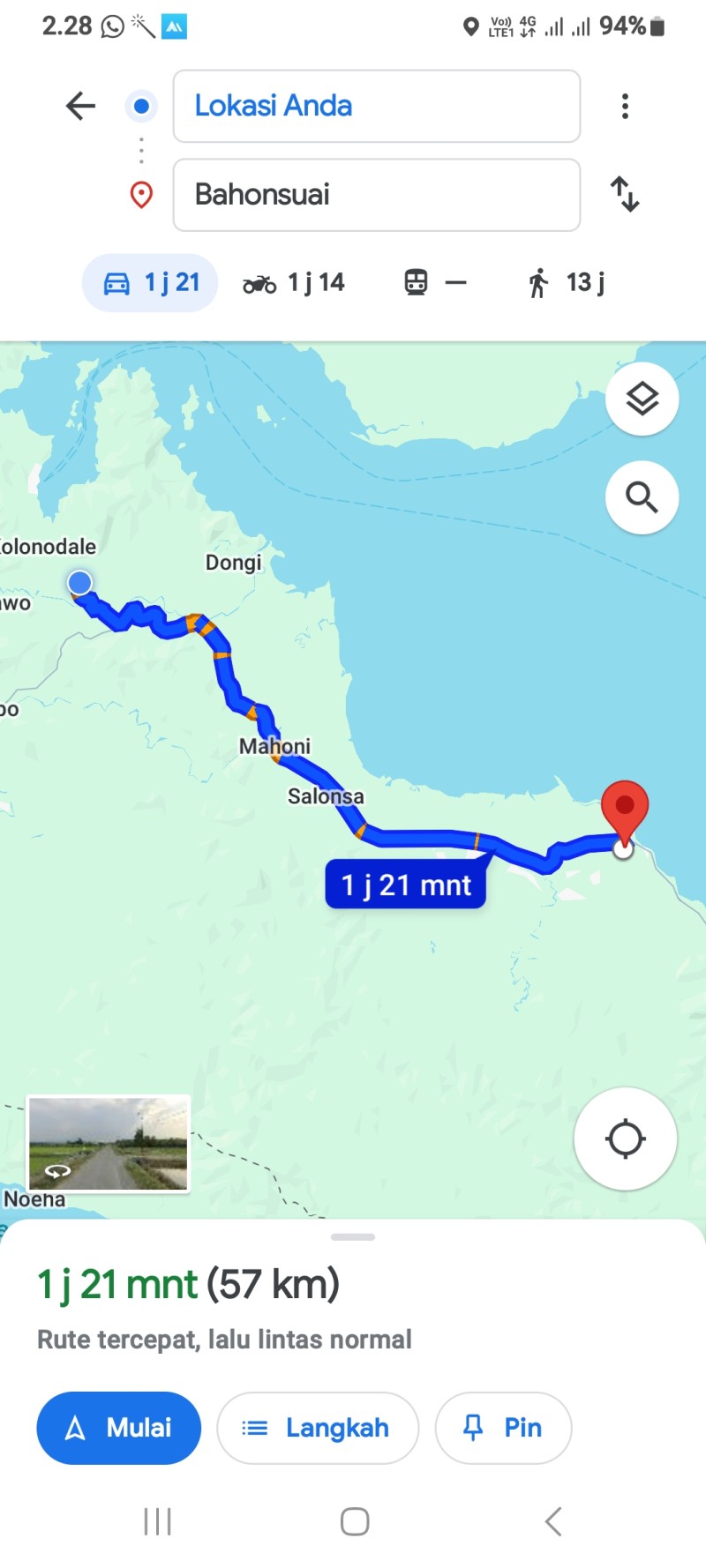This screenshot has height=1568, width=706.
Task: Search along the route with the magnifier
Action: point(642,497)
